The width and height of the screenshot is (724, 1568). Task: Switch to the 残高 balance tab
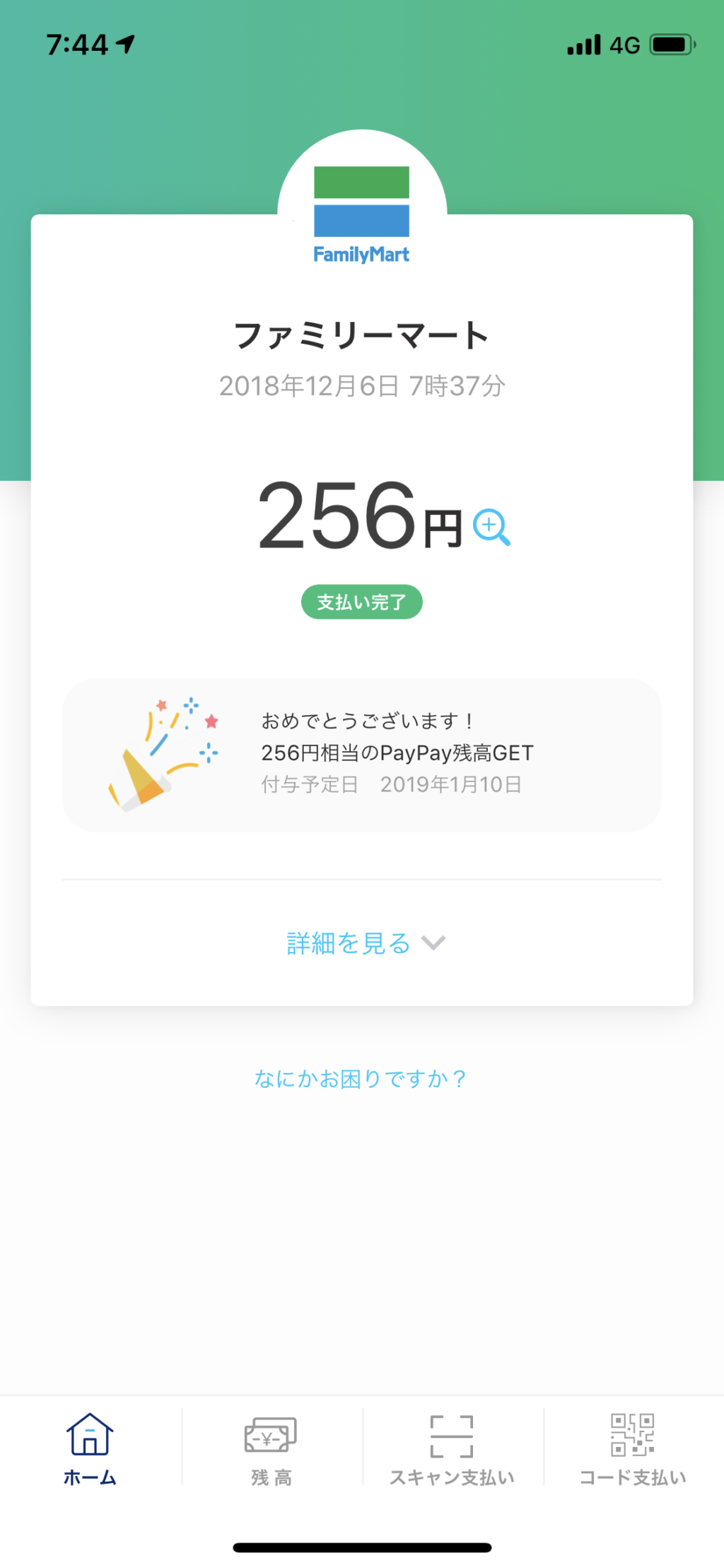pos(271,1448)
